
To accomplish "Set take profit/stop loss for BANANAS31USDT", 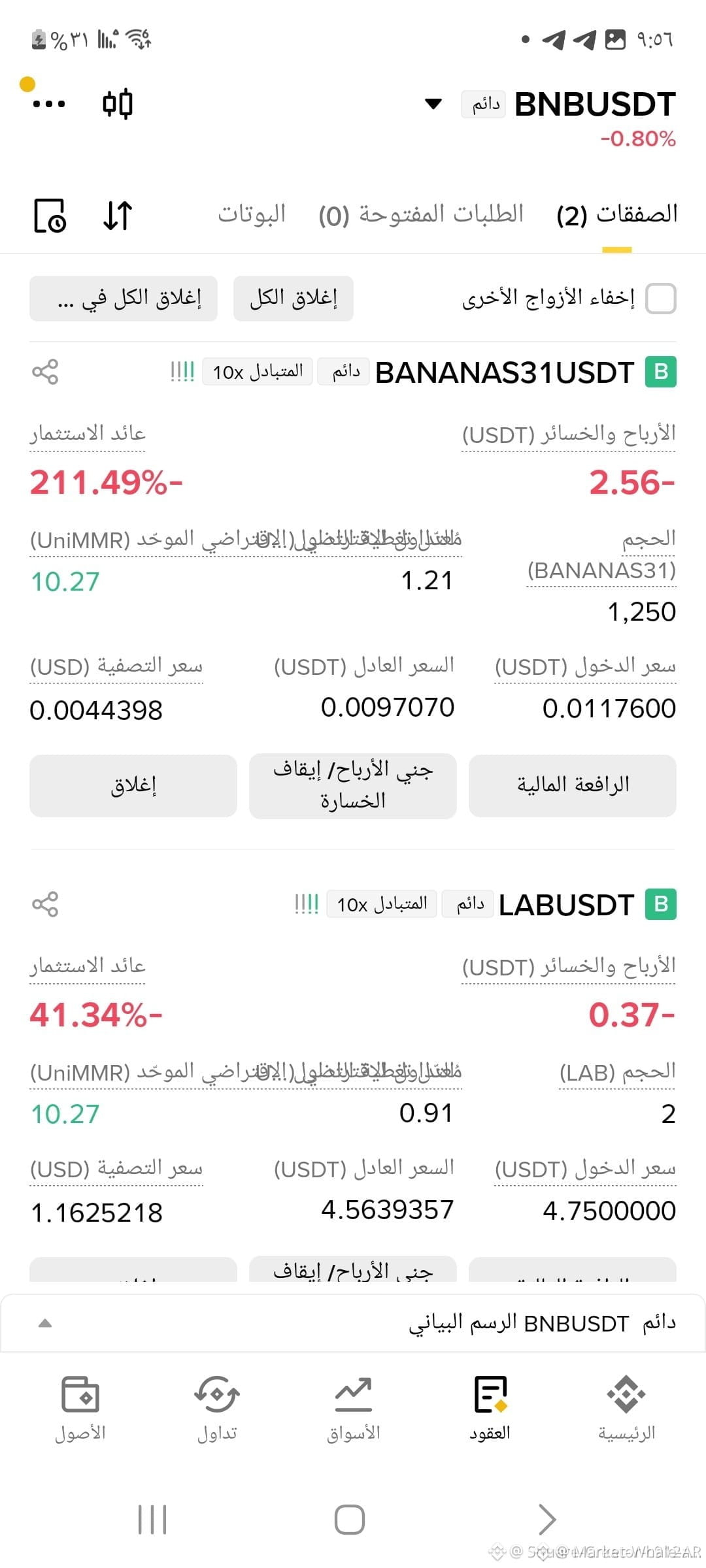I will tap(353, 786).
